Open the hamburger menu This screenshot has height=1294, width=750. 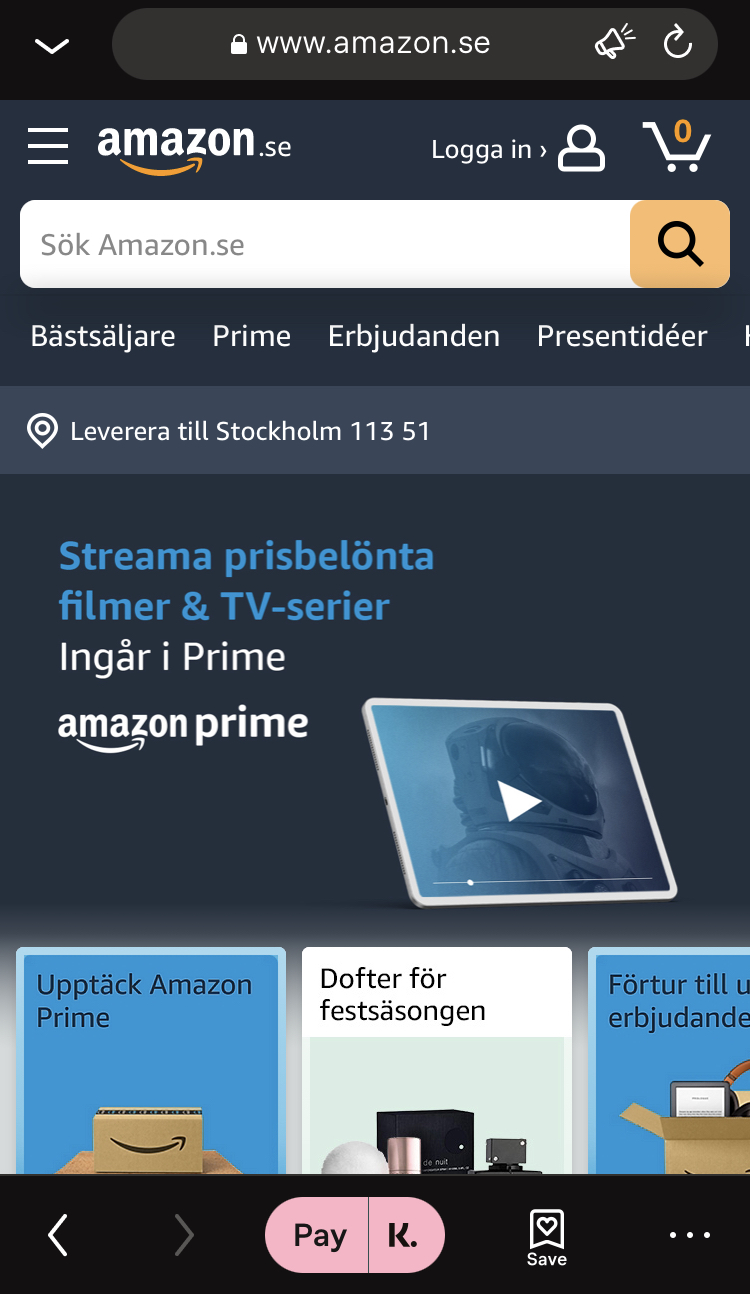pos(48,147)
